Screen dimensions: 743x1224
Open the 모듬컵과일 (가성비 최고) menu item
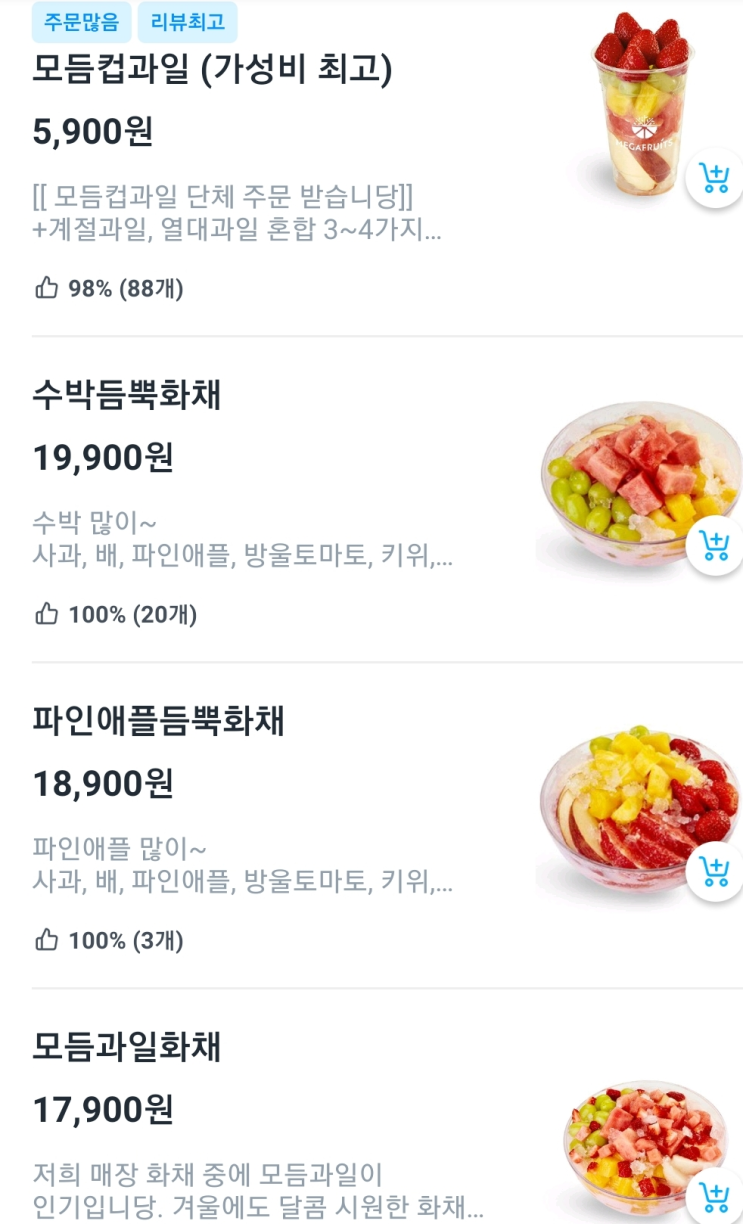click(212, 70)
